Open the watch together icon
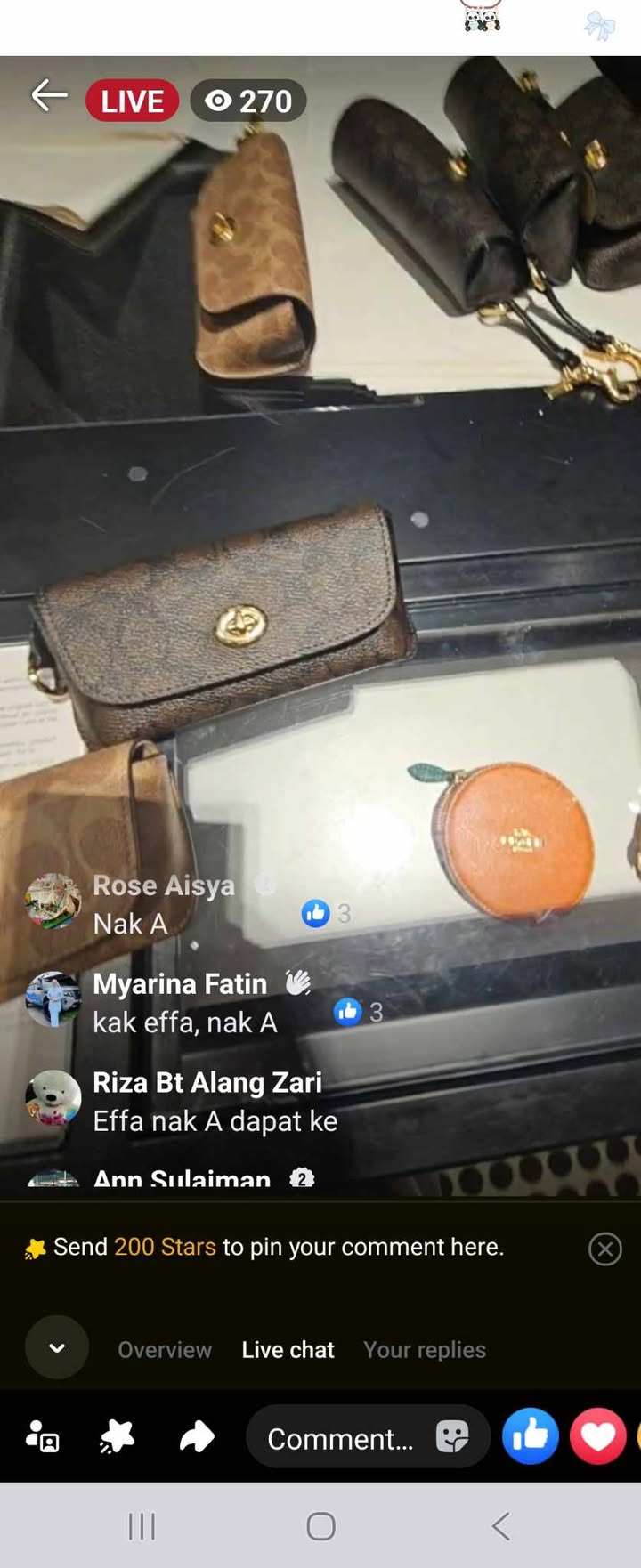 click(x=42, y=1436)
